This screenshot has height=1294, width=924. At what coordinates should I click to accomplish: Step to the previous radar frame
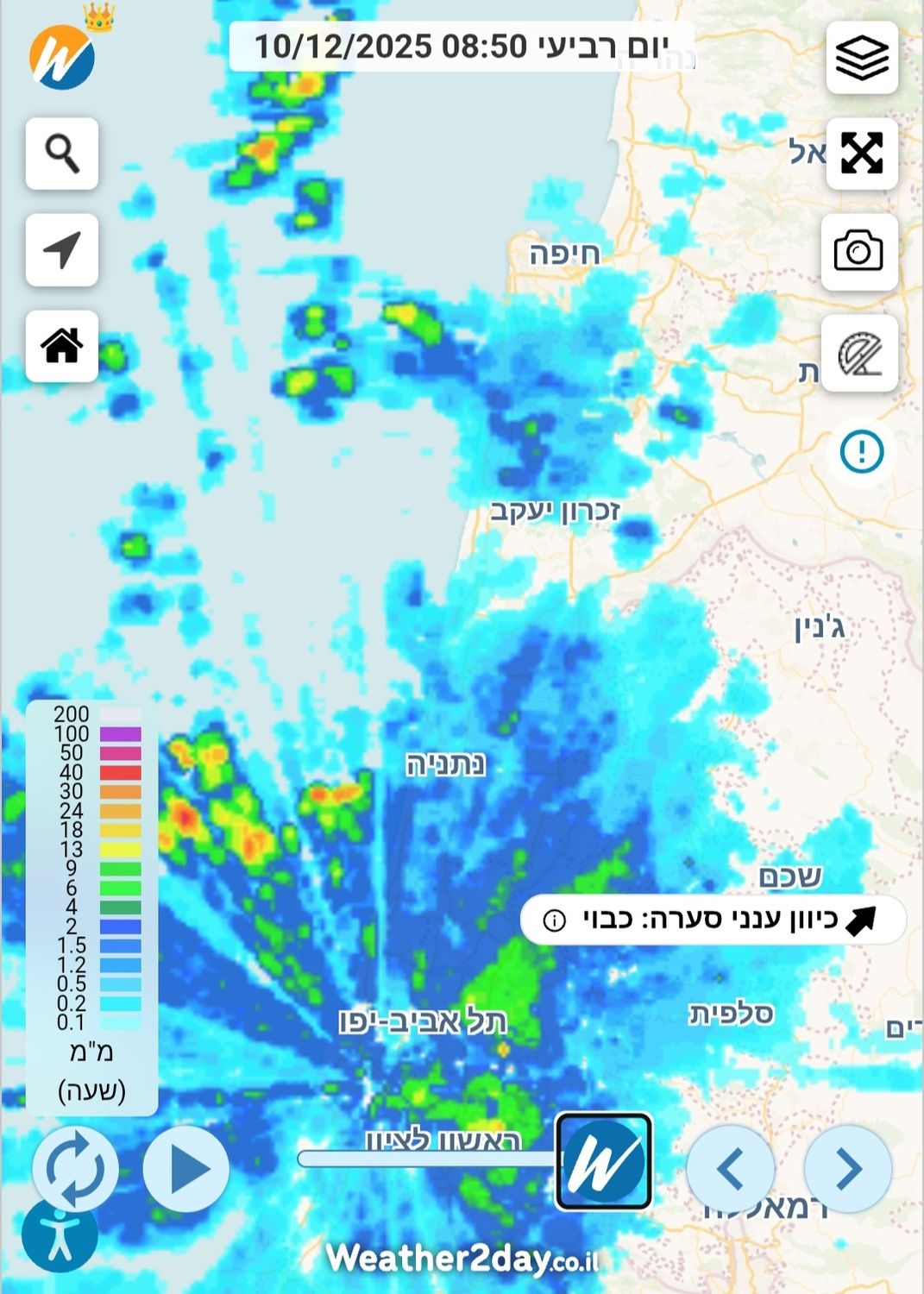tap(731, 1169)
